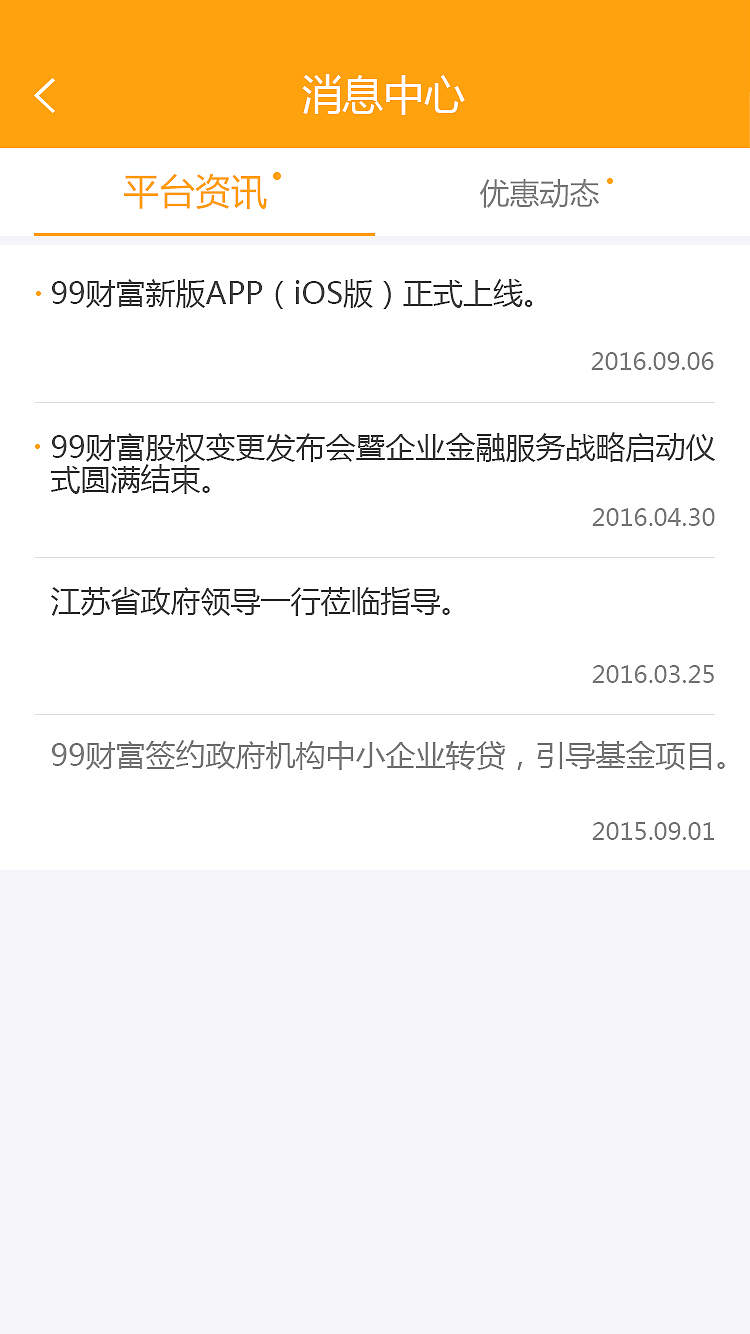Image resolution: width=750 pixels, height=1334 pixels.
Task: Switch to the 优惠动态 tab
Action: coord(540,193)
